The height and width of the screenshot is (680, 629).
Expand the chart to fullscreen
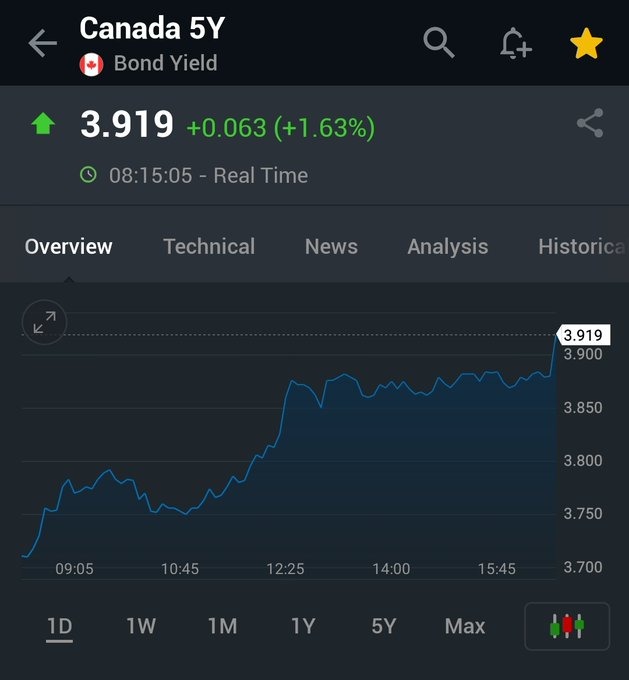pyautogui.click(x=44, y=322)
